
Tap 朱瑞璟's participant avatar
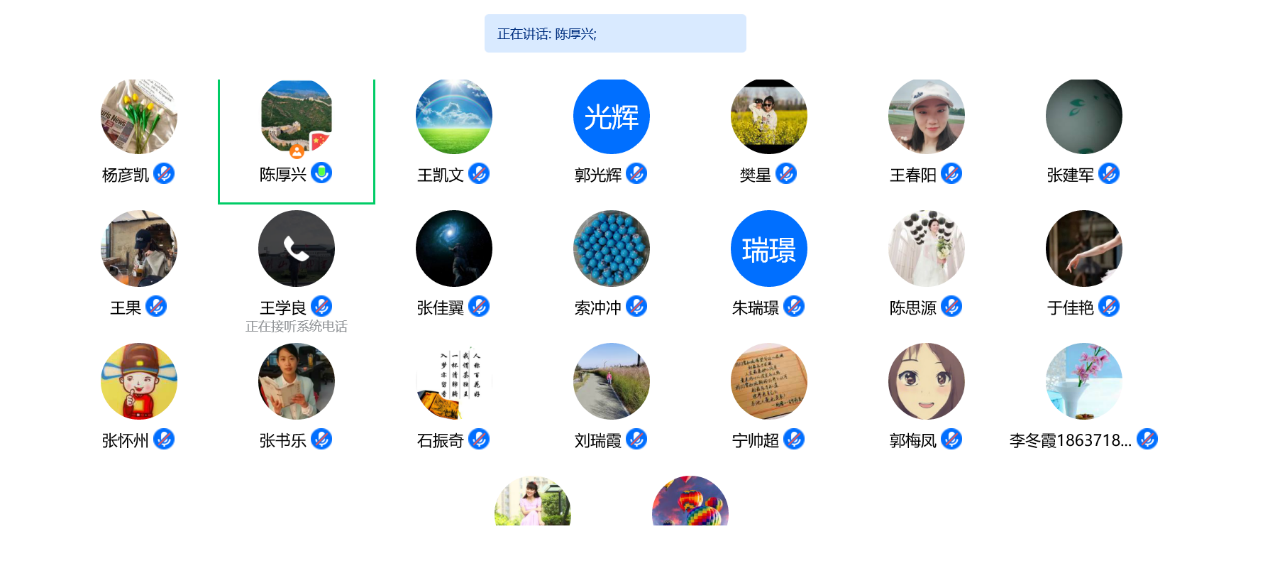(x=769, y=248)
